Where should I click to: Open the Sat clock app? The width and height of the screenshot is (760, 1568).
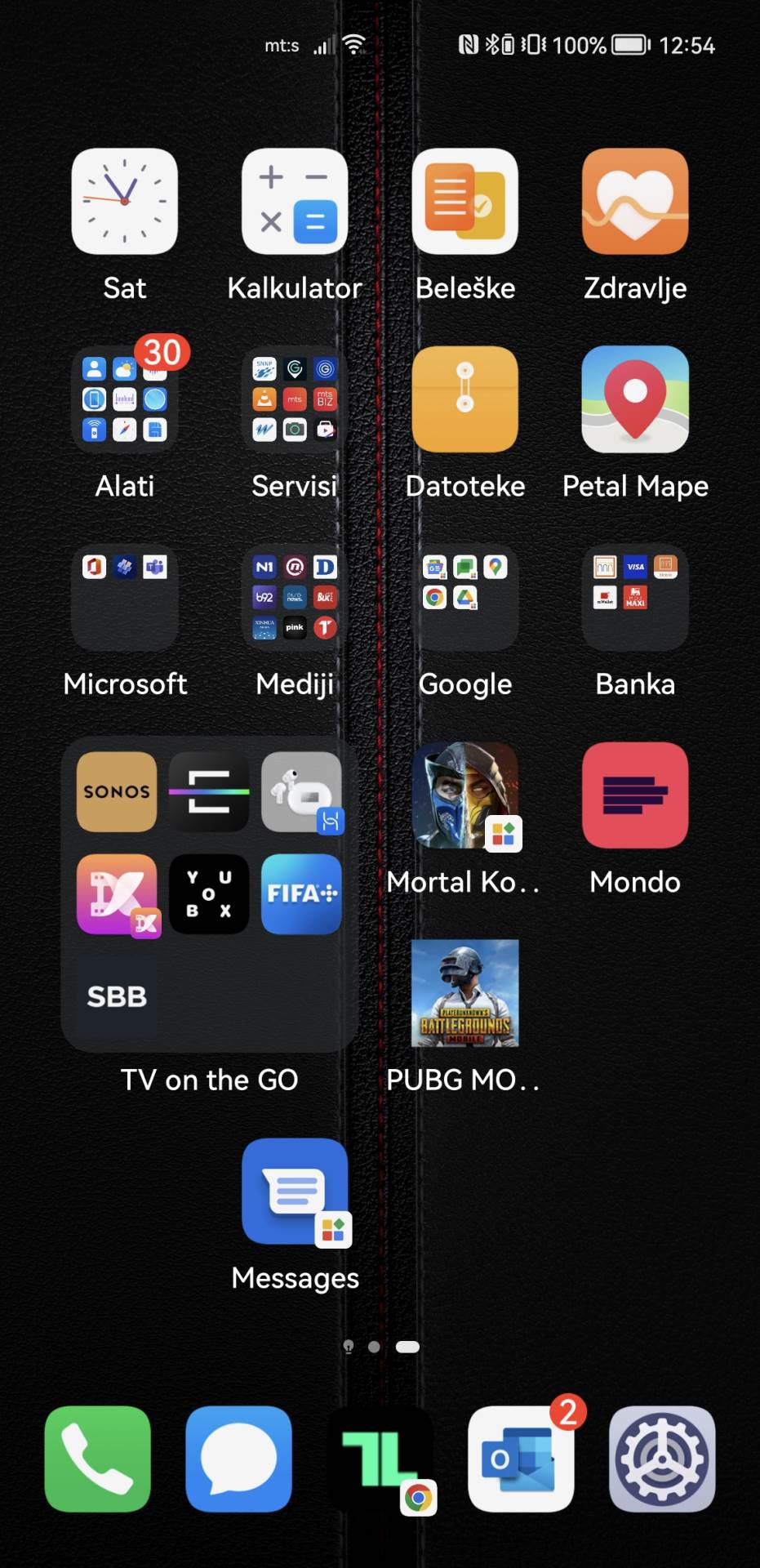[124, 202]
